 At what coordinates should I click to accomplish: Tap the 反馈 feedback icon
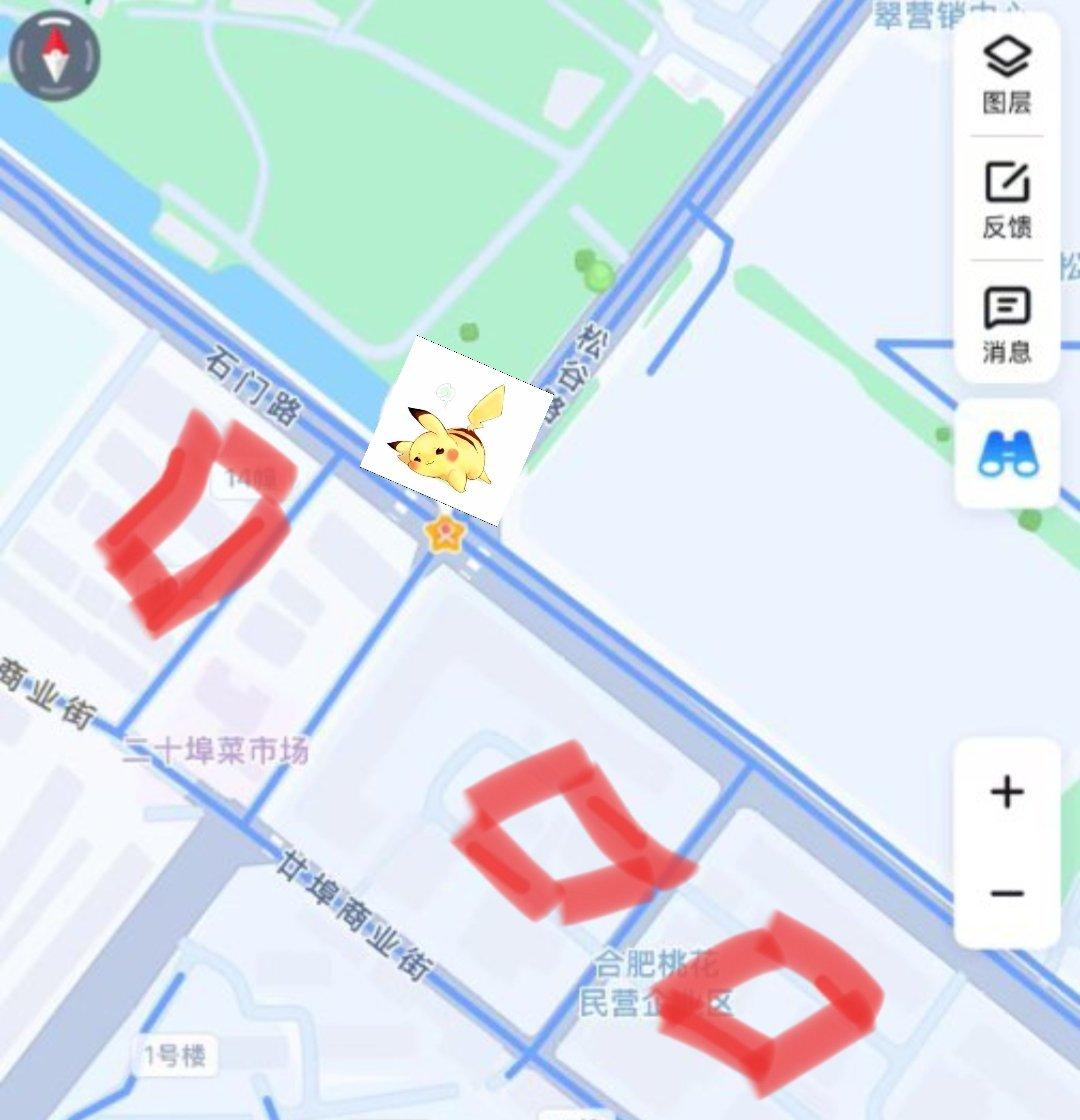coord(1007,195)
